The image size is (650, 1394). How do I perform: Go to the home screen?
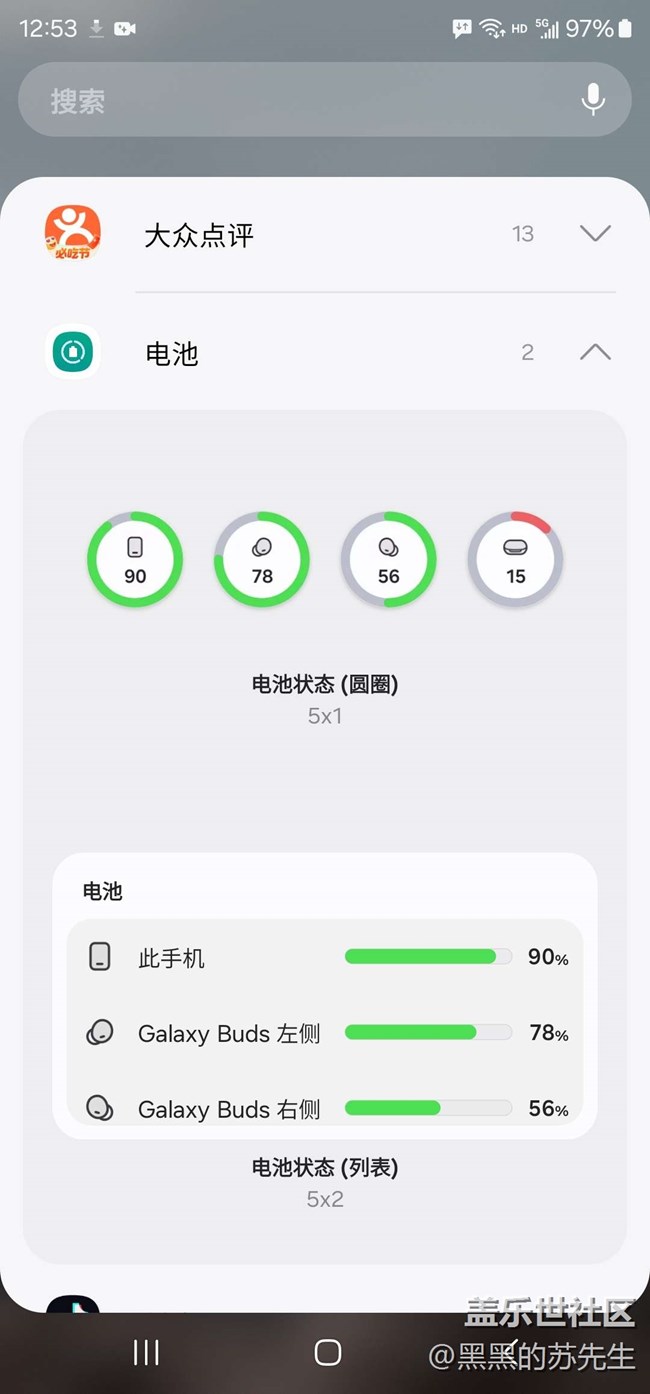[x=327, y=1353]
